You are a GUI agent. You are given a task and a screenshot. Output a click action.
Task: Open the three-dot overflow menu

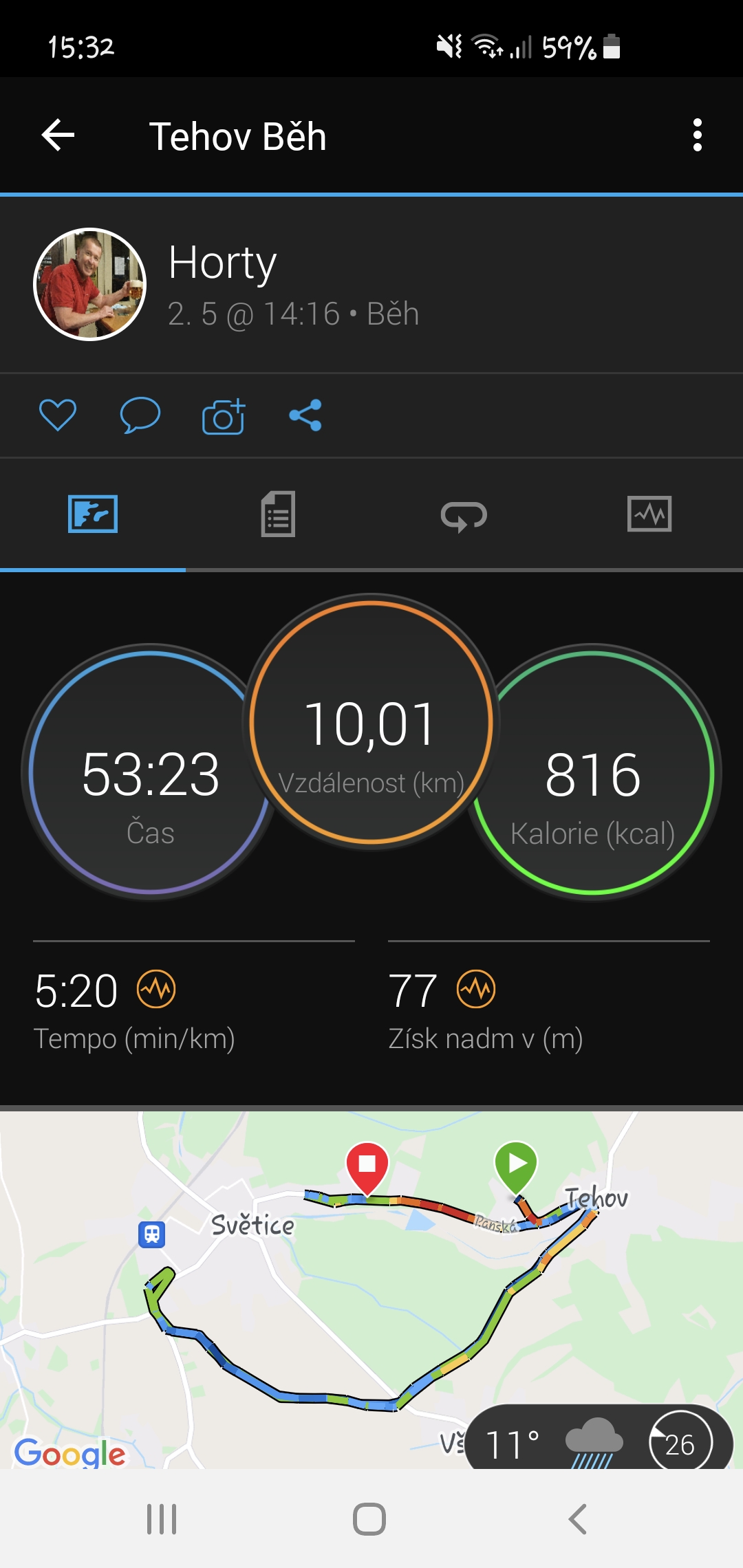[x=697, y=135]
